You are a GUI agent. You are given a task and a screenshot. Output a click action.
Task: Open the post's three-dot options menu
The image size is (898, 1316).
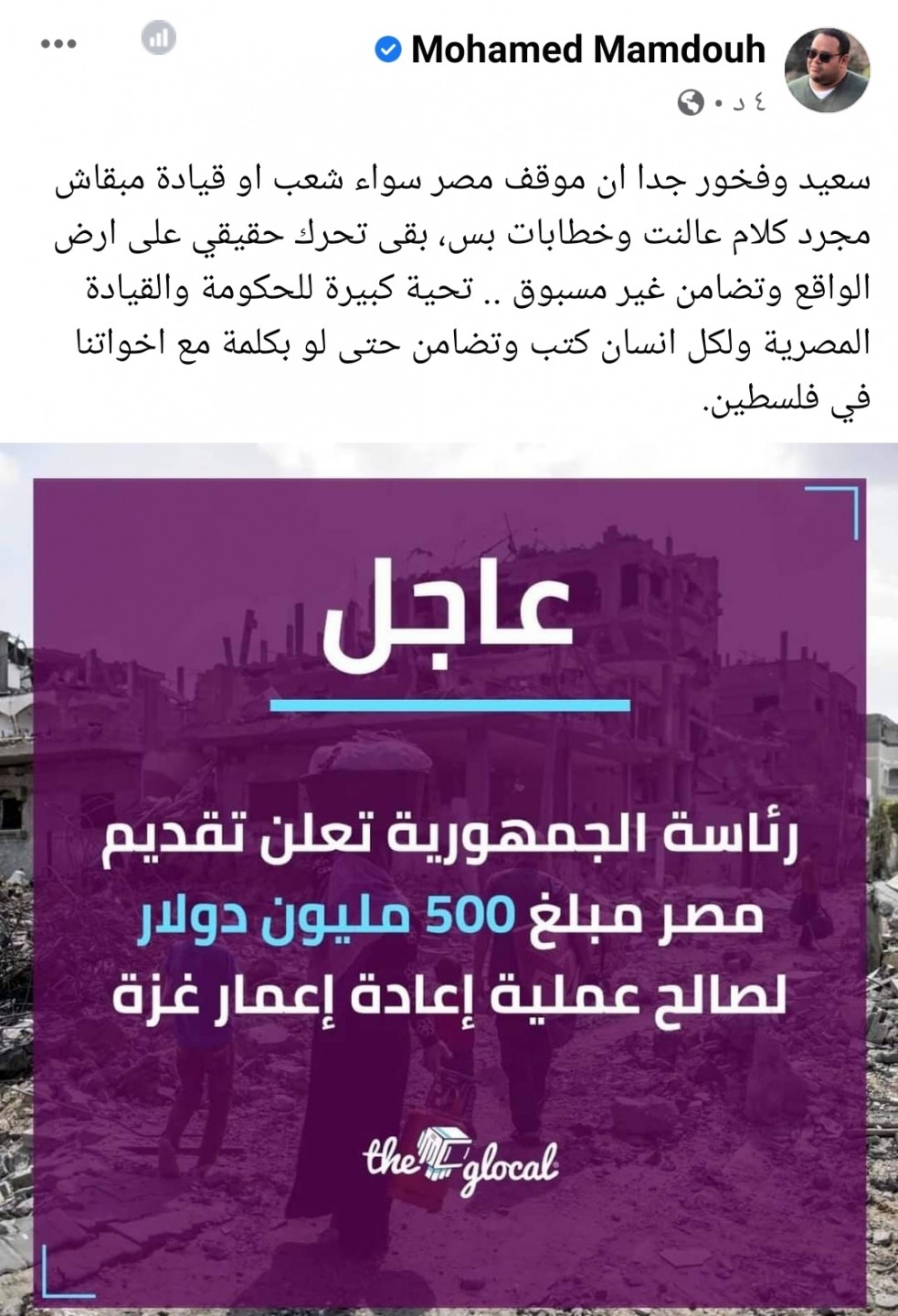point(59,44)
